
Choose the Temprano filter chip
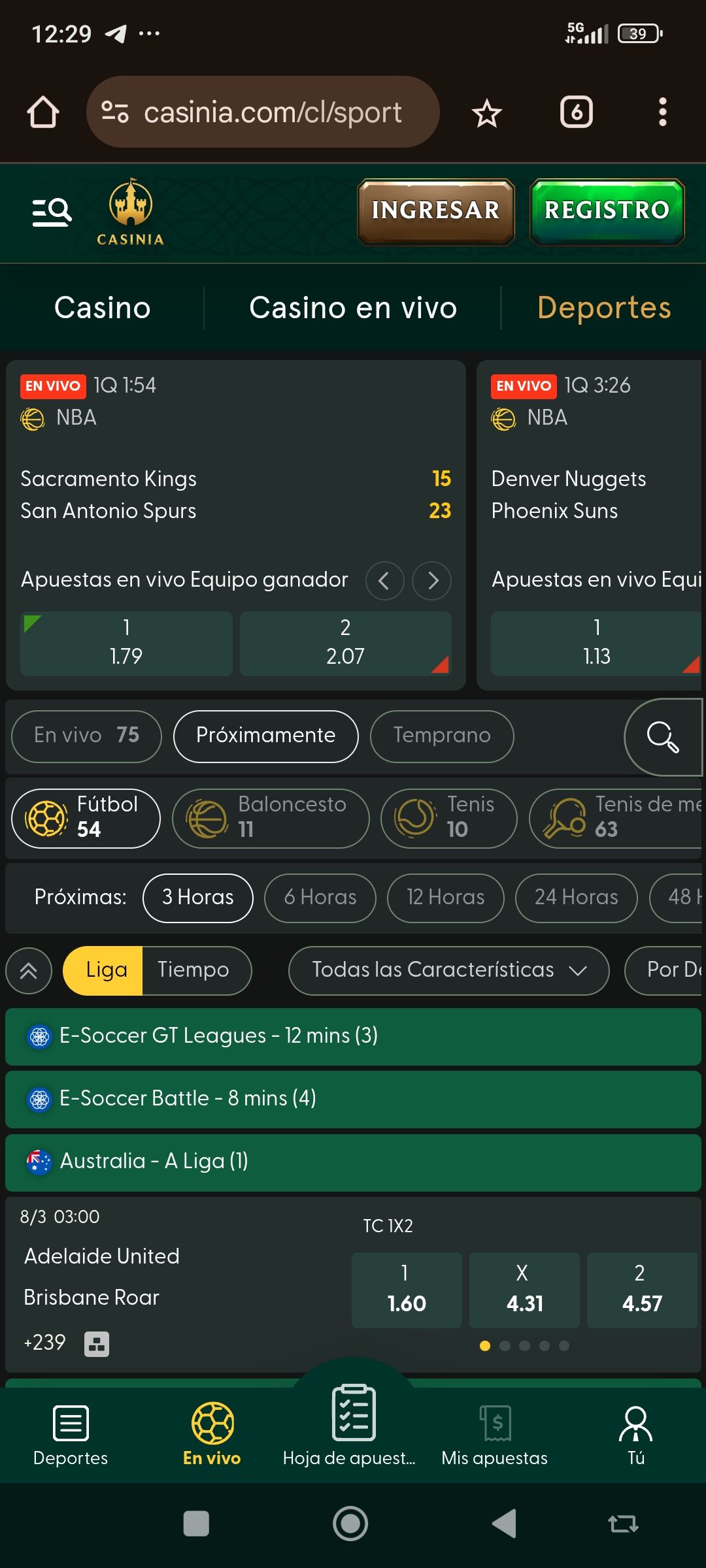pos(442,736)
